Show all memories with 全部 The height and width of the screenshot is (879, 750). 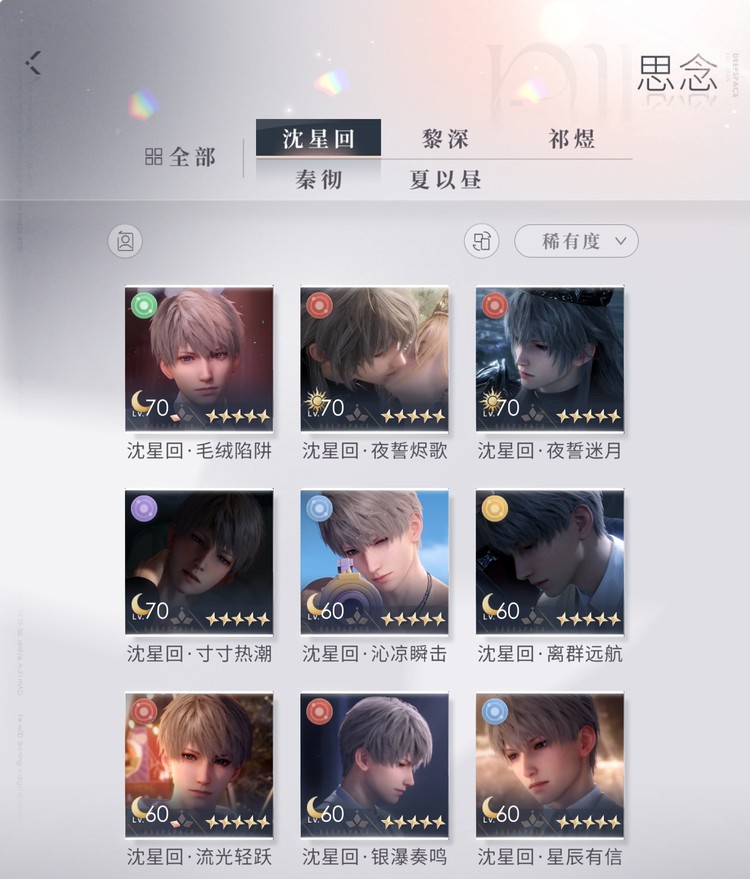[x=181, y=157]
